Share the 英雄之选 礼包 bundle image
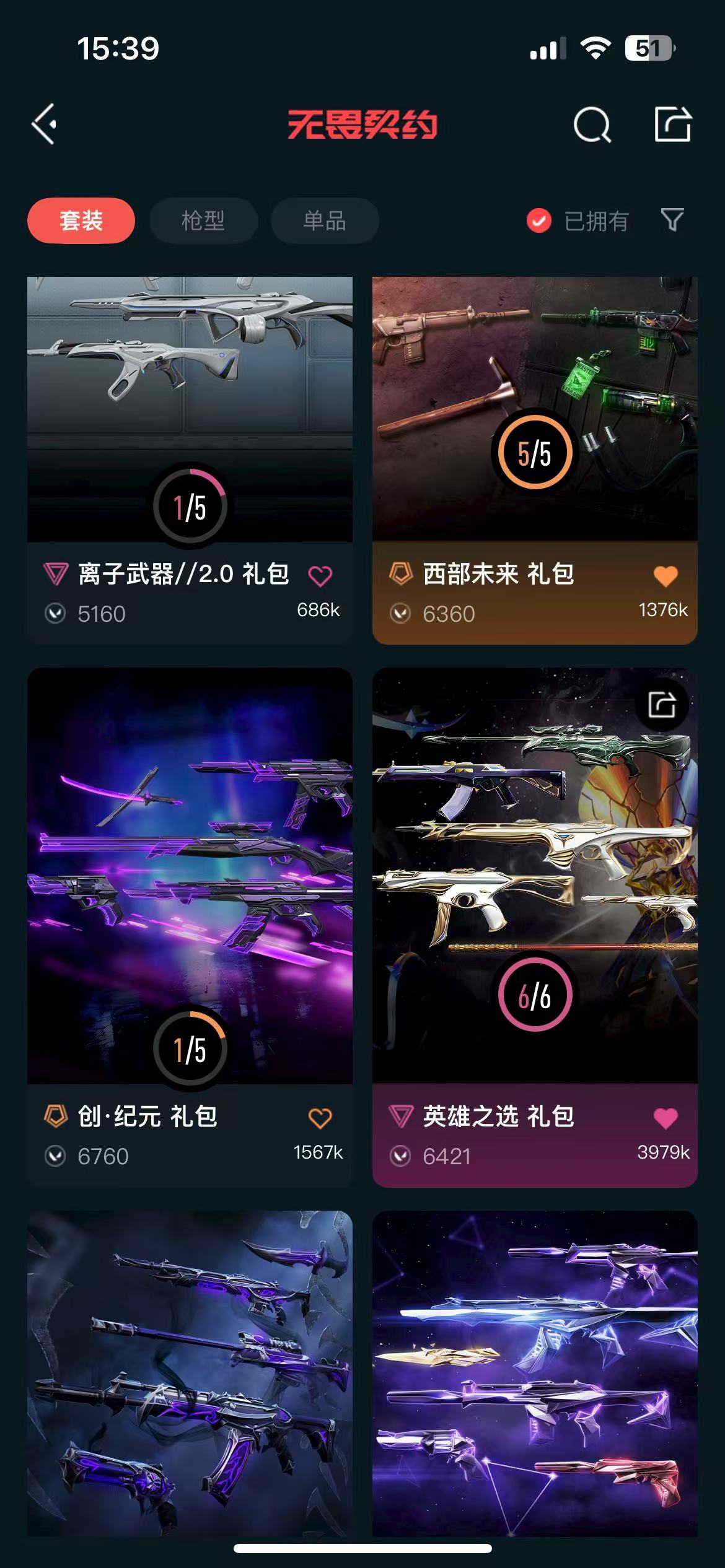Viewport: 725px width, 1568px height. point(662,705)
